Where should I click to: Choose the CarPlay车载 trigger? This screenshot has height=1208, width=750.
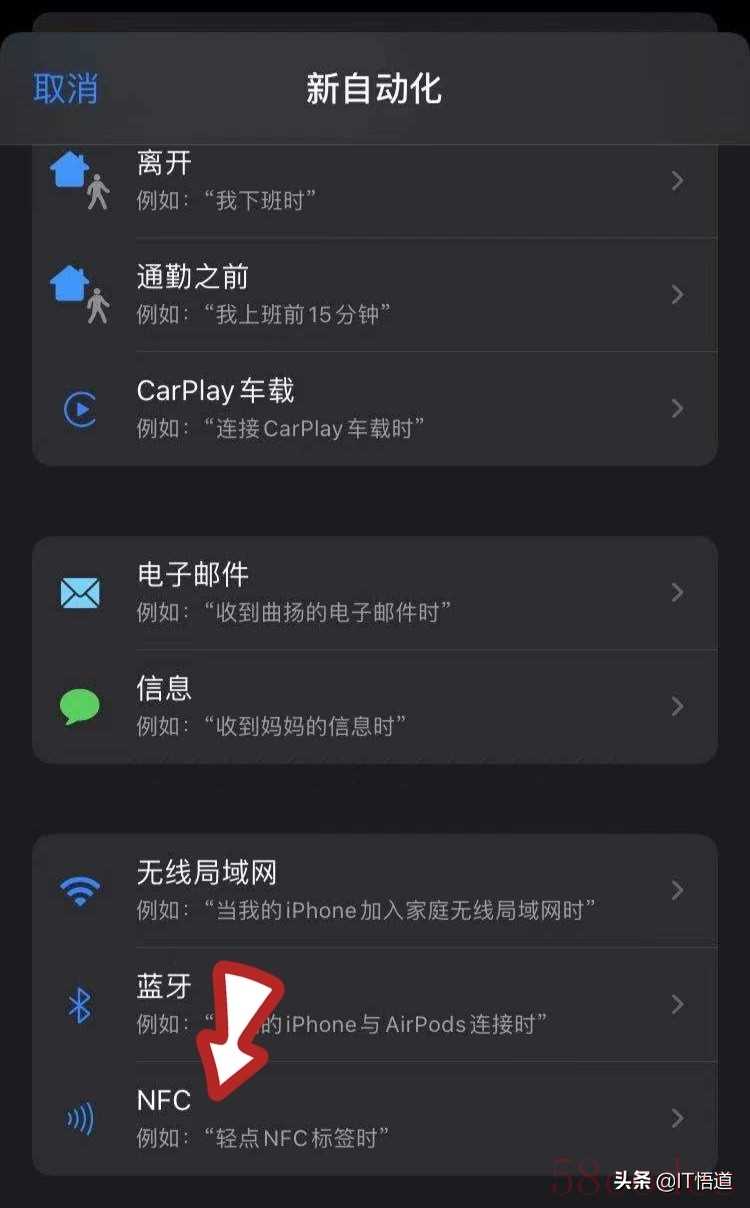tap(375, 408)
